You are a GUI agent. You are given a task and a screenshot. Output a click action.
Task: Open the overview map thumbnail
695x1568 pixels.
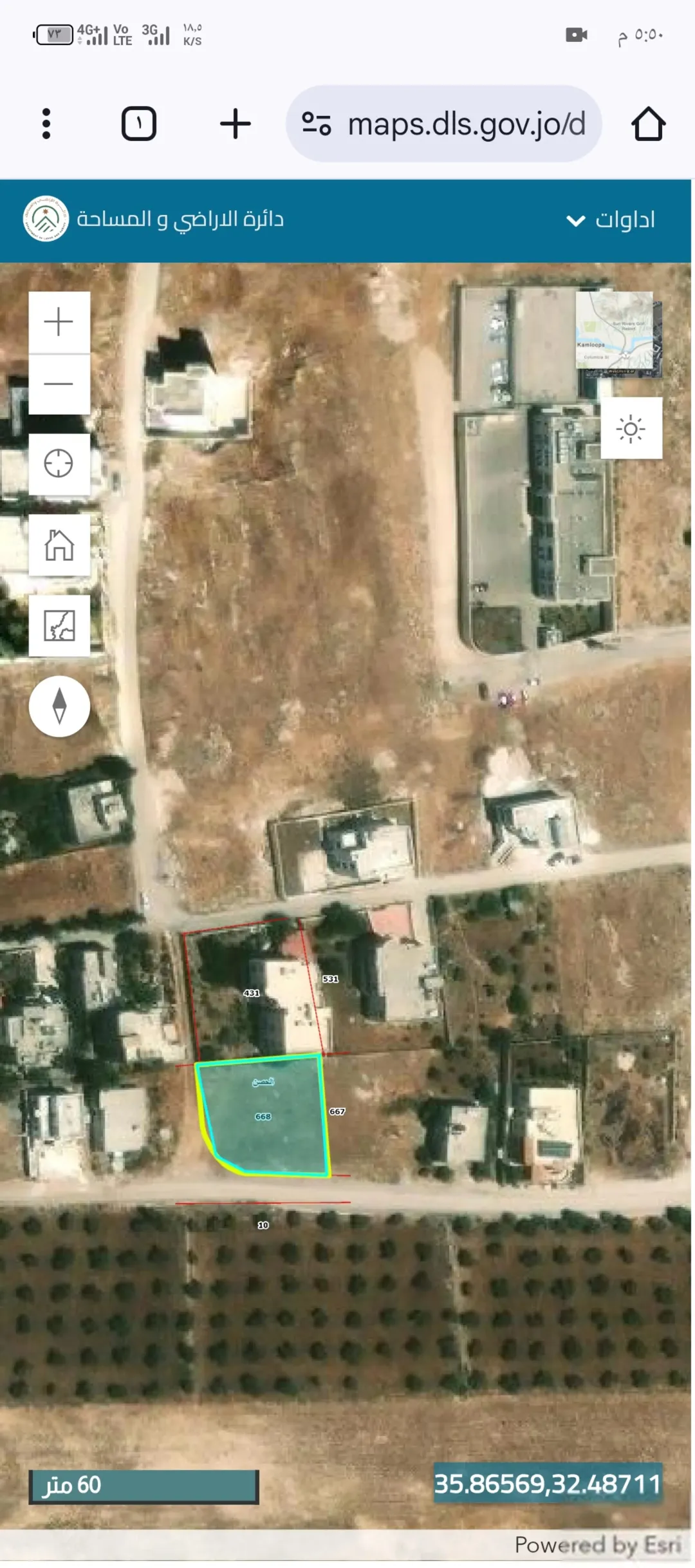tap(618, 334)
